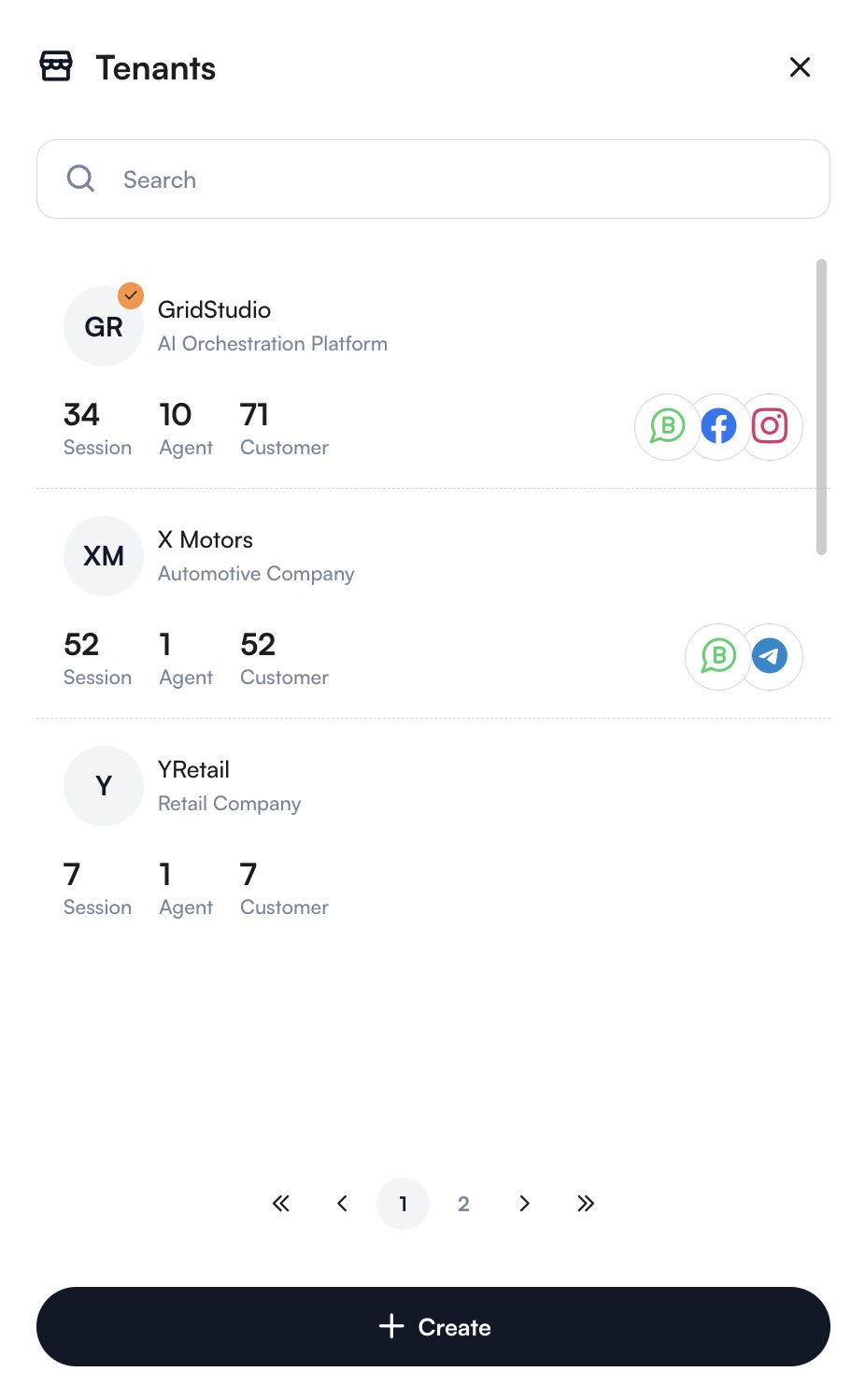
Task: Select the XM avatar for X Motors
Action: 104,556
